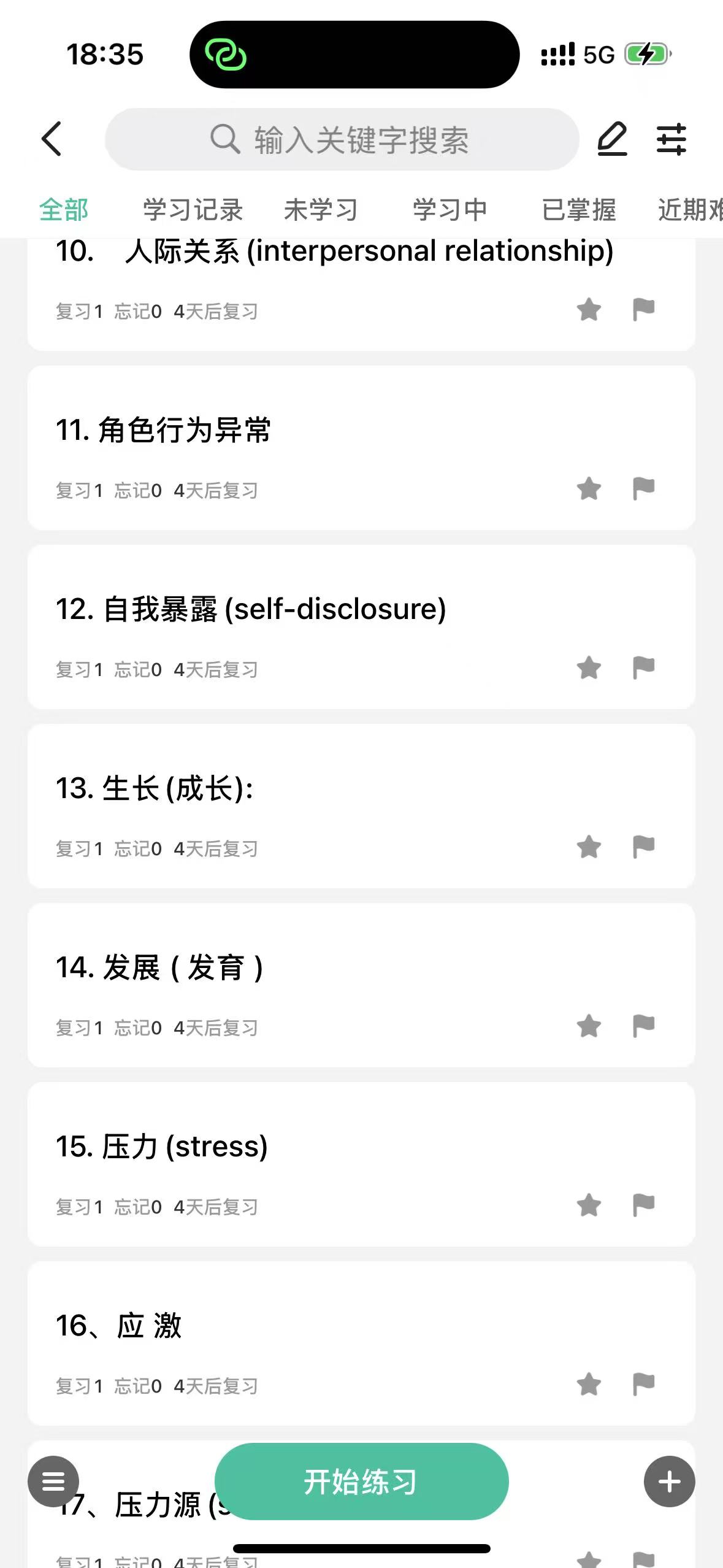Image resolution: width=723 pixels, height=1568 pixels.
Task: Open the floating menu list button
Action: click(53, 1482)
